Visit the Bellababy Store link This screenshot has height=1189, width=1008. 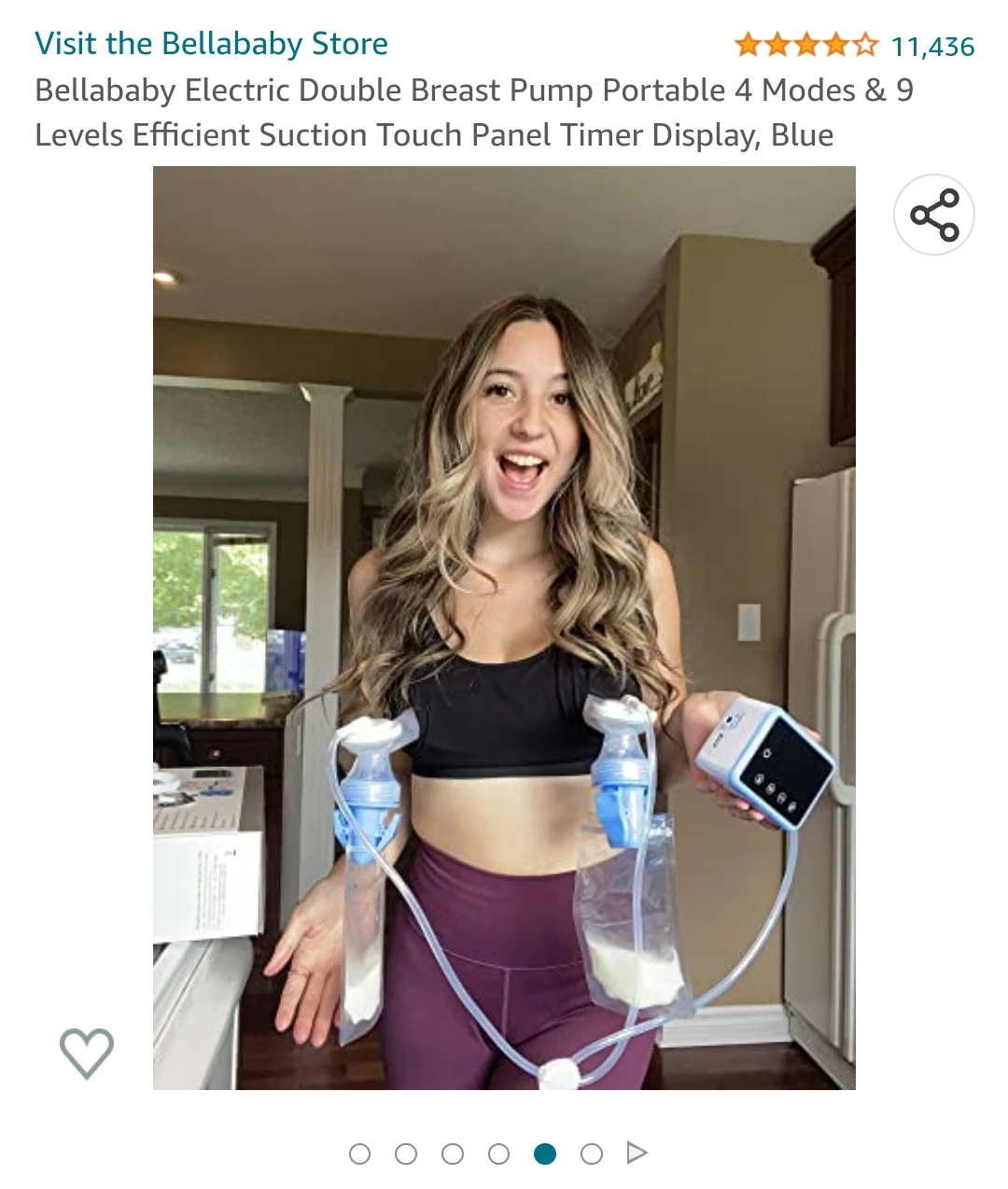tap(211, 44)
